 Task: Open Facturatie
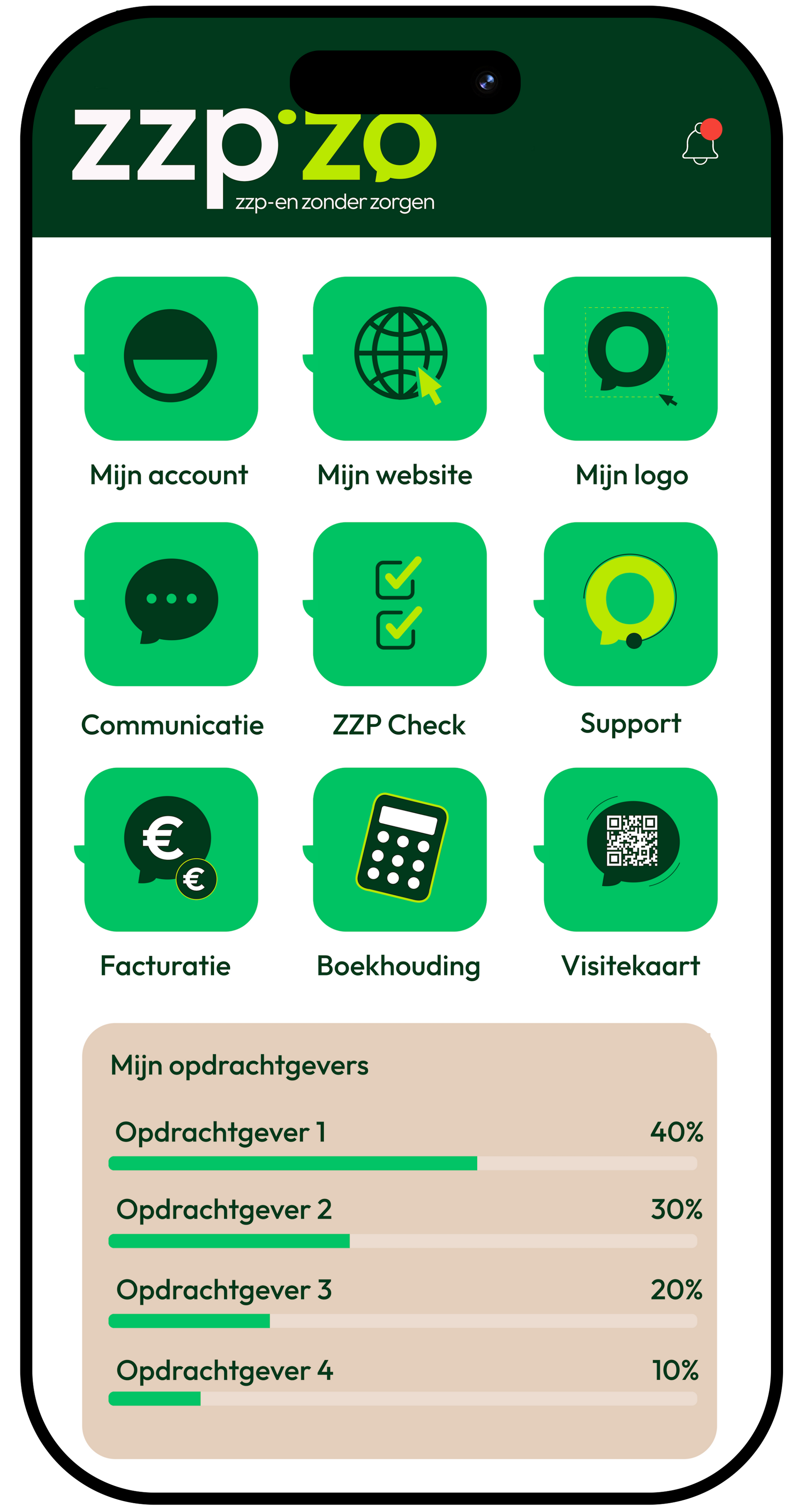(171, 849)
